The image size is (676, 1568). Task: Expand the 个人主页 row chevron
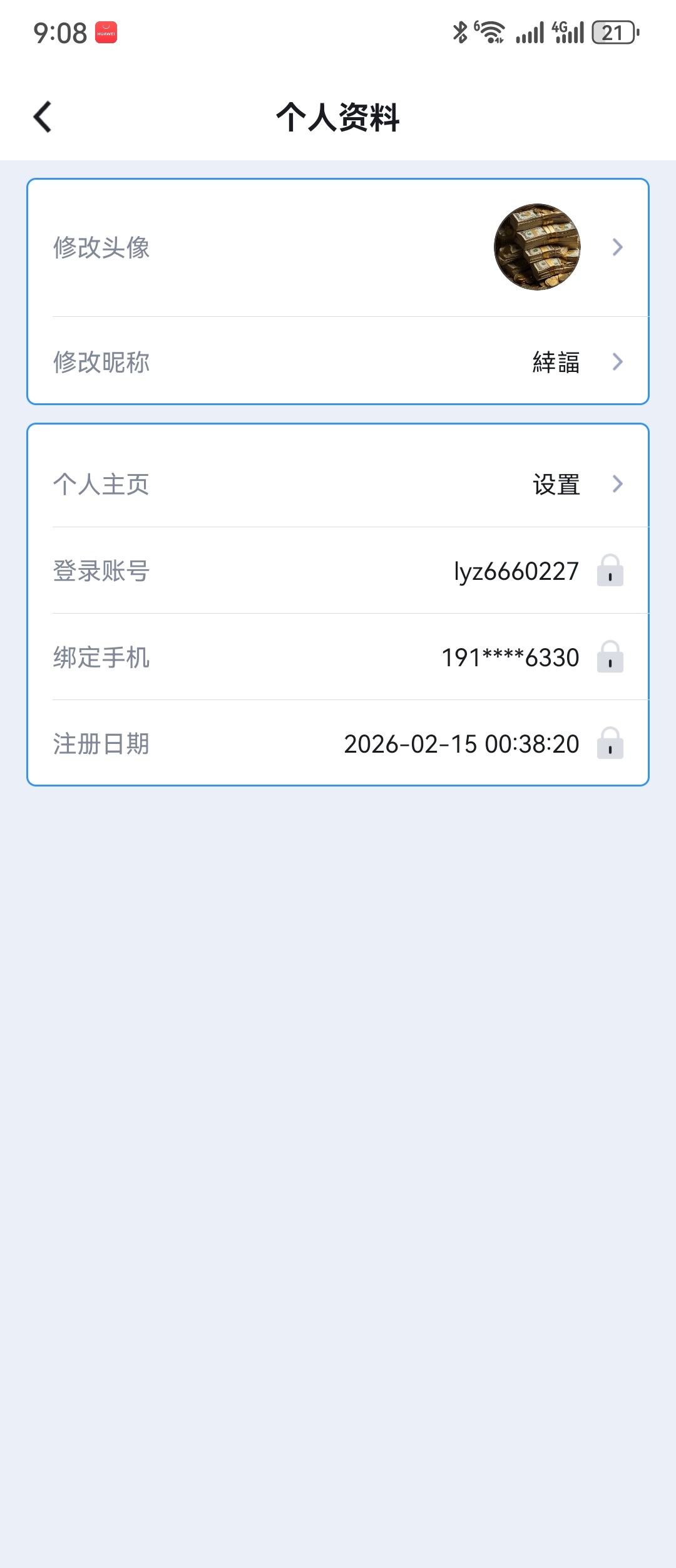click(618, 483)
